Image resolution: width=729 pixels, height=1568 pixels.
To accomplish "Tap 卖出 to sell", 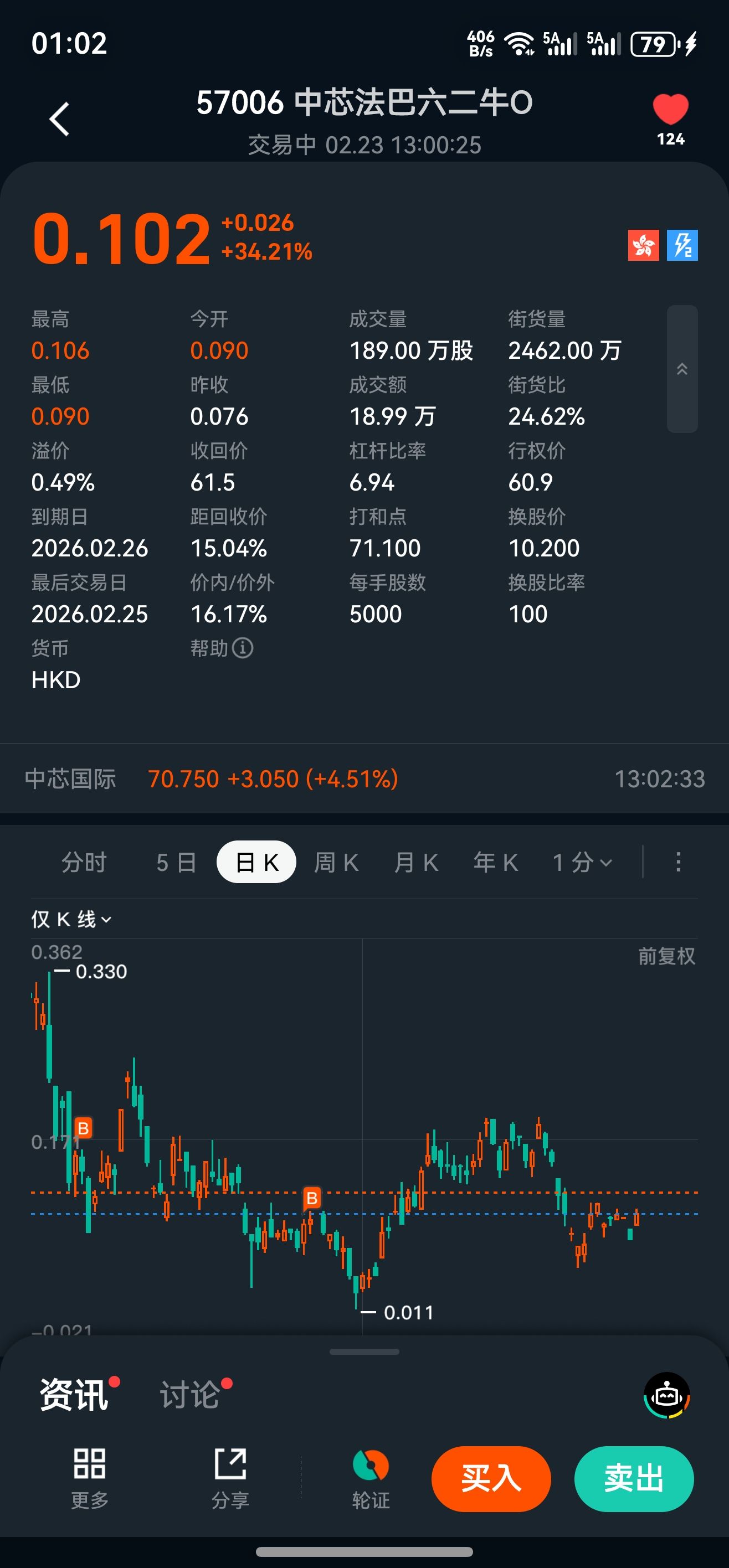I will [633, 1478].
